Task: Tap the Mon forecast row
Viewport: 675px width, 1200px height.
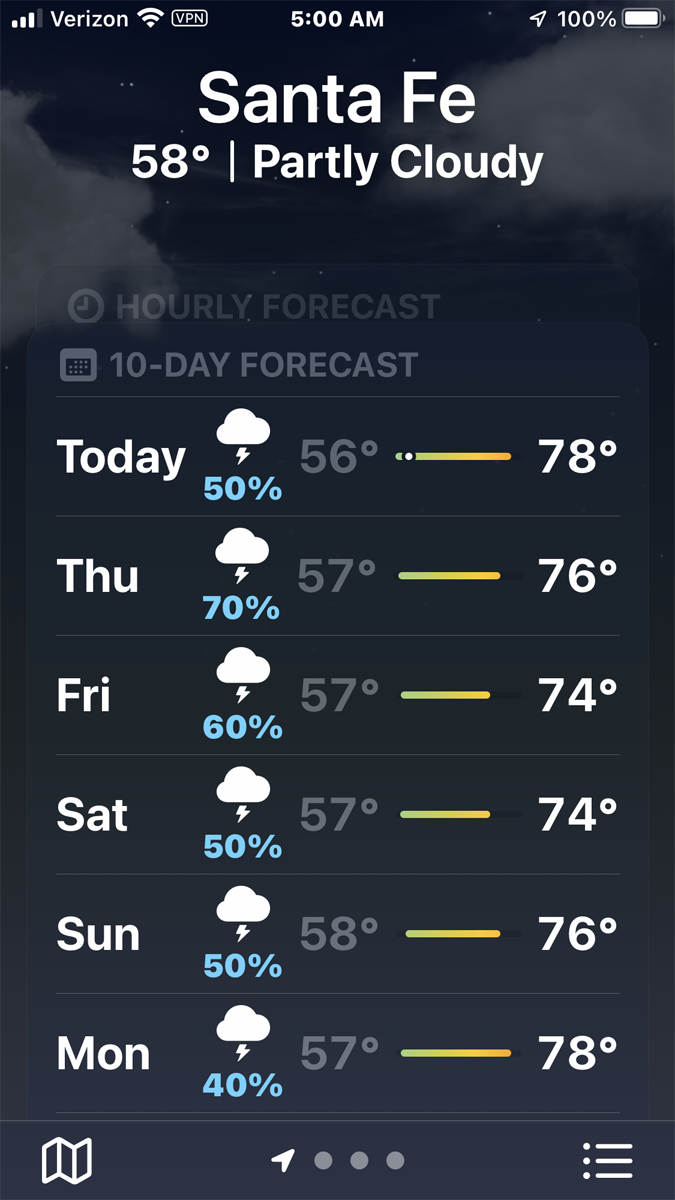Action: pos(337,1053)
